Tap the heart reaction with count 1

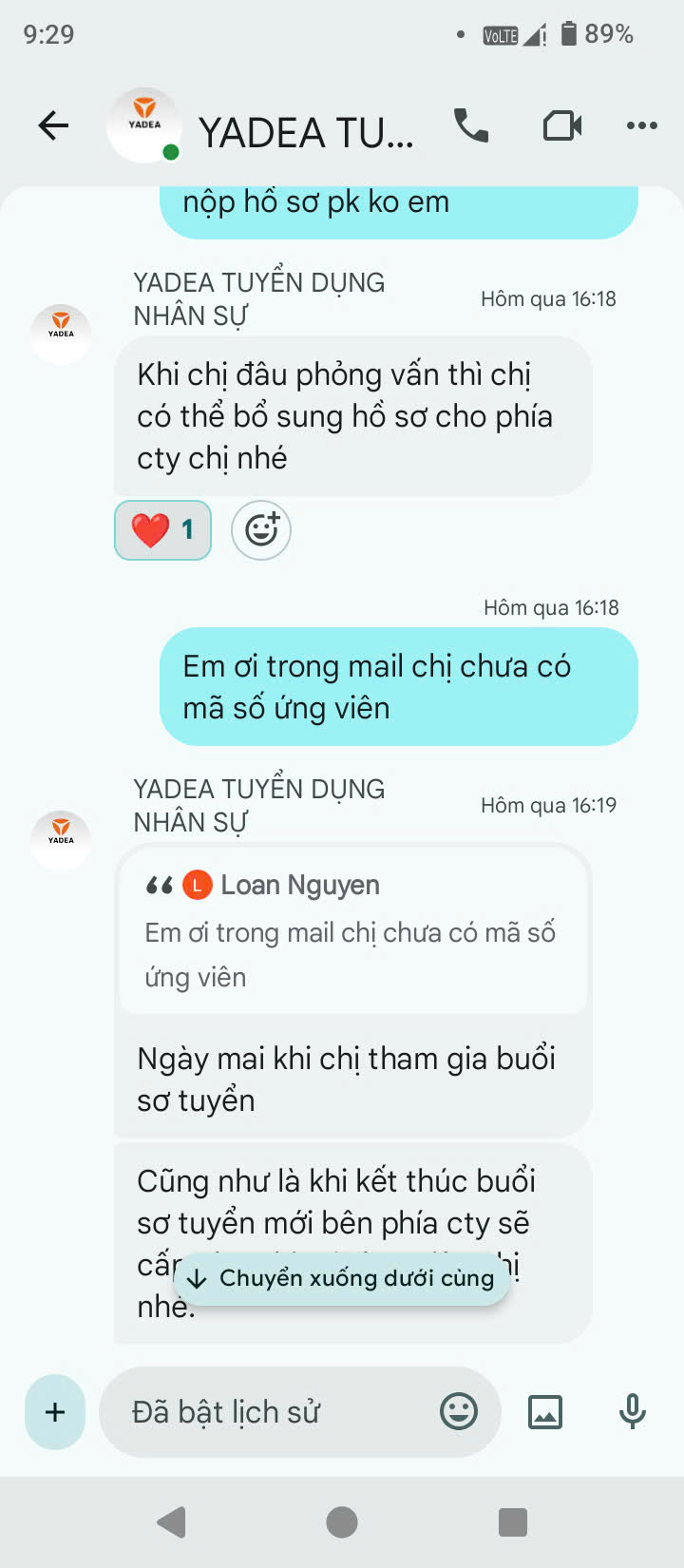click(163, 530)
